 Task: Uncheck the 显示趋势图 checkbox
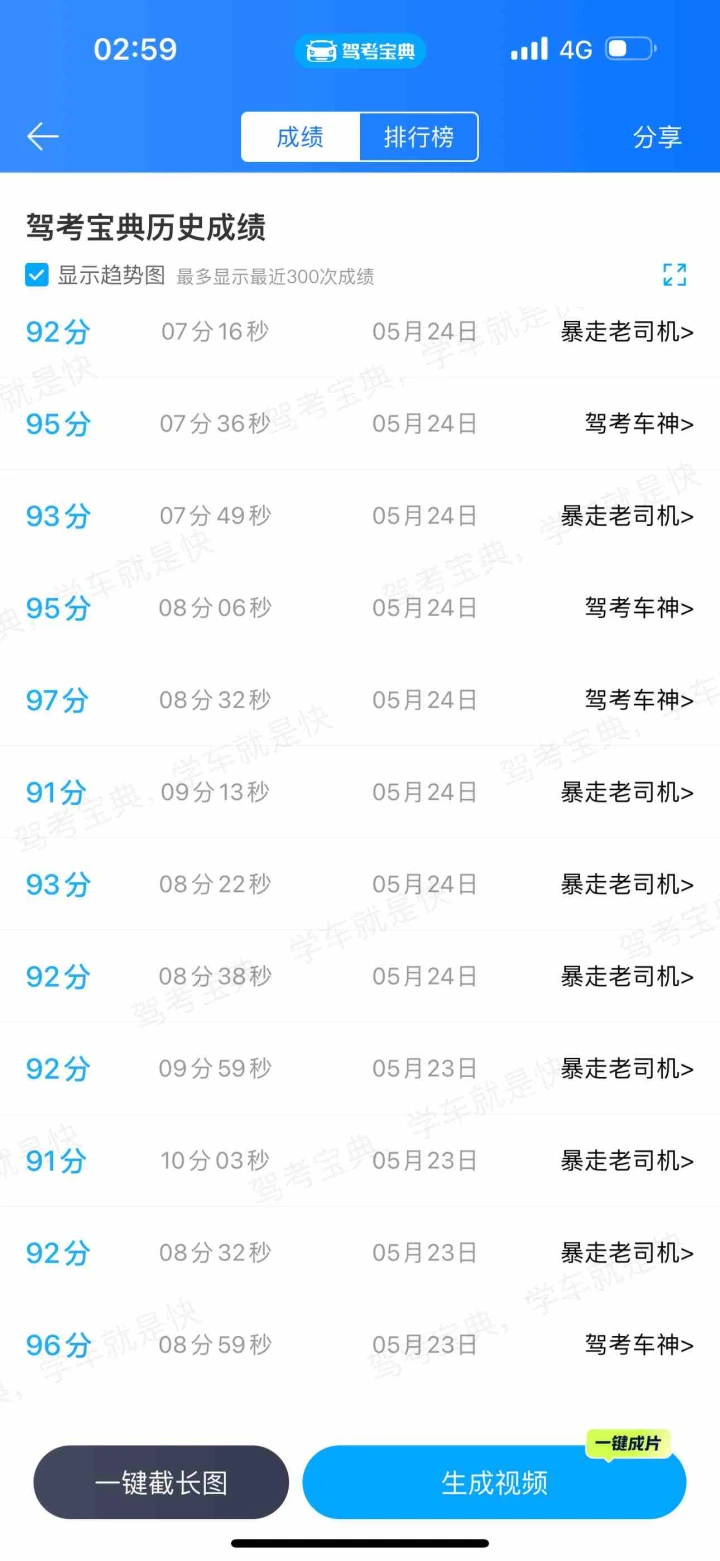coord(37,275)
